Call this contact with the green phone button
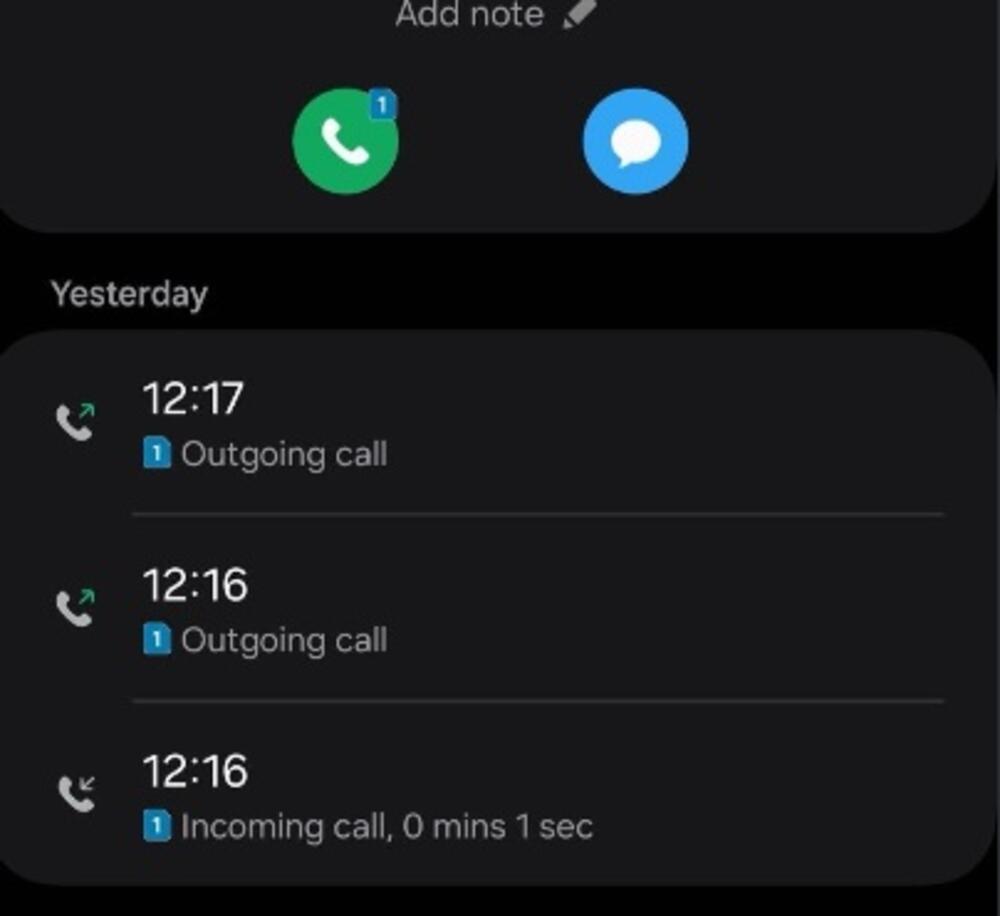 click(x=345, y=141)
